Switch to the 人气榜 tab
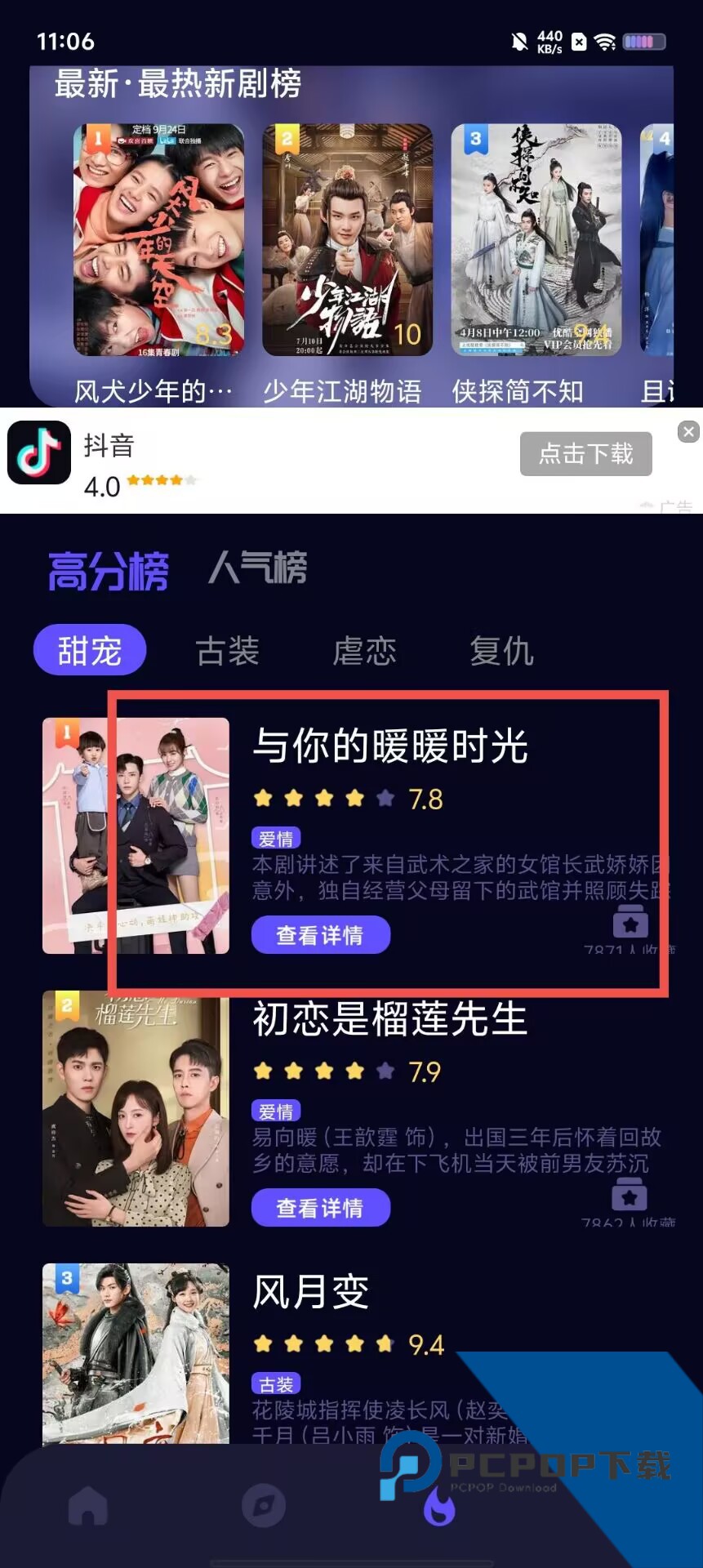The height and width of the screenshot is (1568, 703). pyautogui.click(x=258, y=570)
